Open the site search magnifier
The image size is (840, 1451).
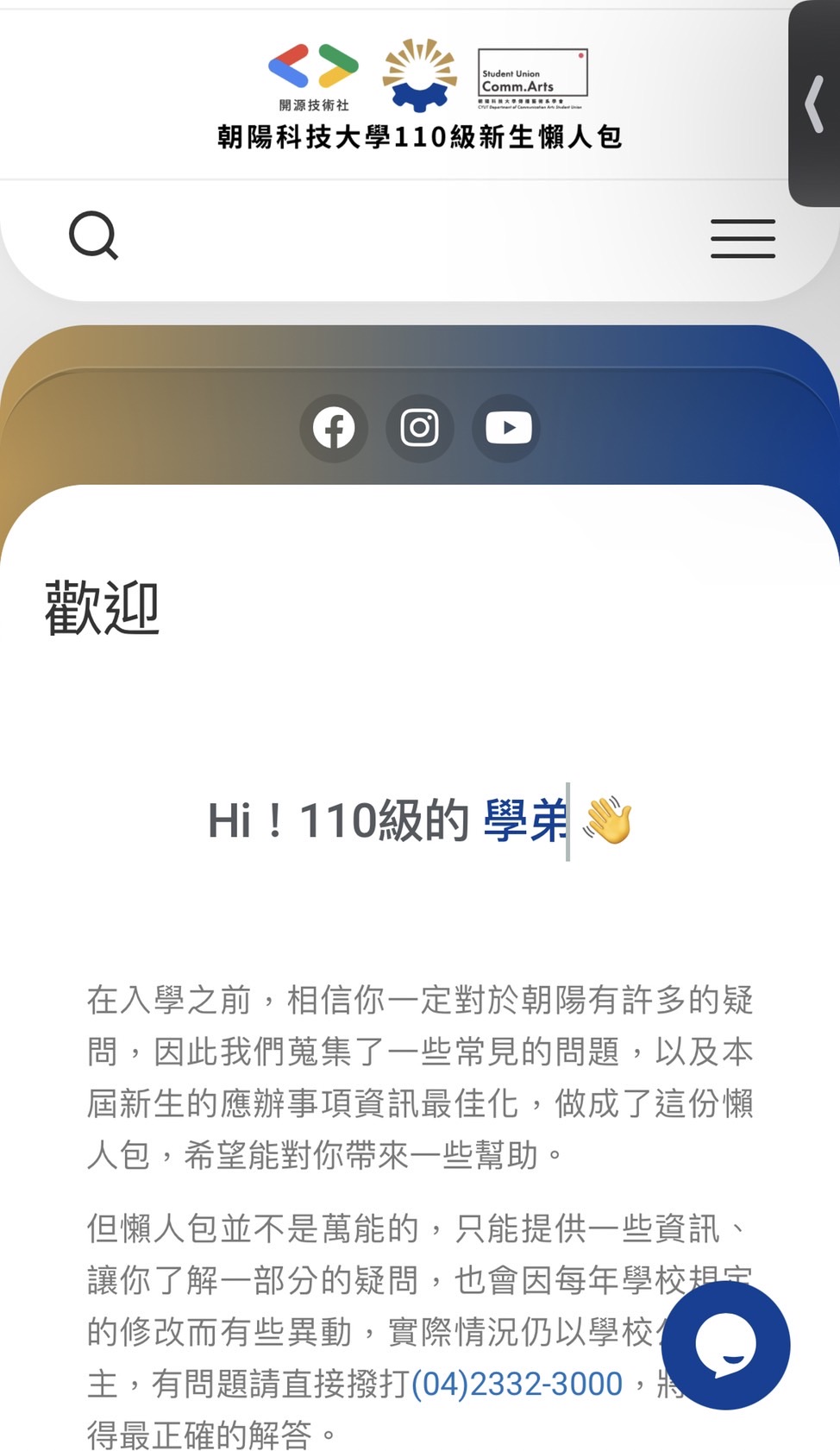[x=93, y=236]
